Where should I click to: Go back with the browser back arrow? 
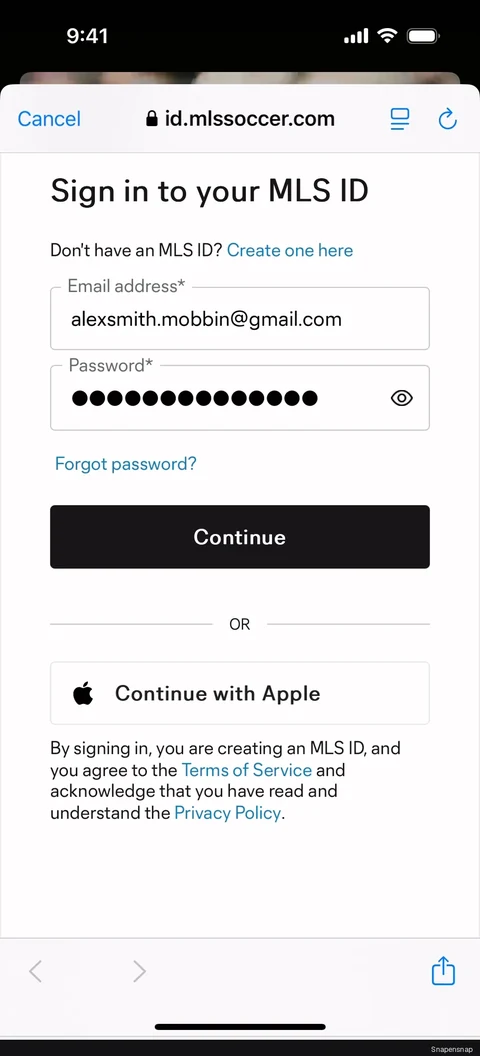[36, 971]
